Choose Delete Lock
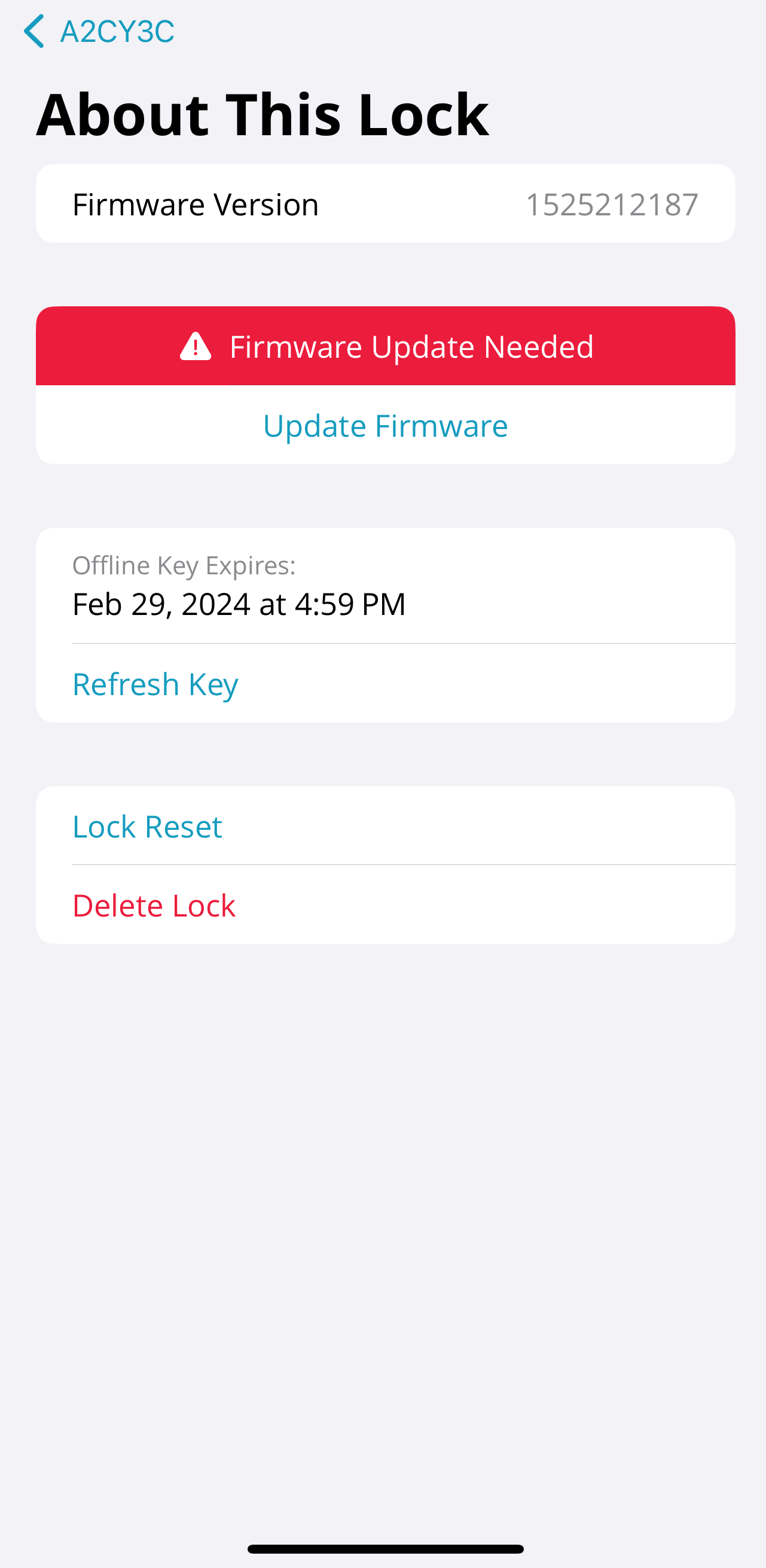Viewport: 766px width, 1568px height. click(154, 905)
